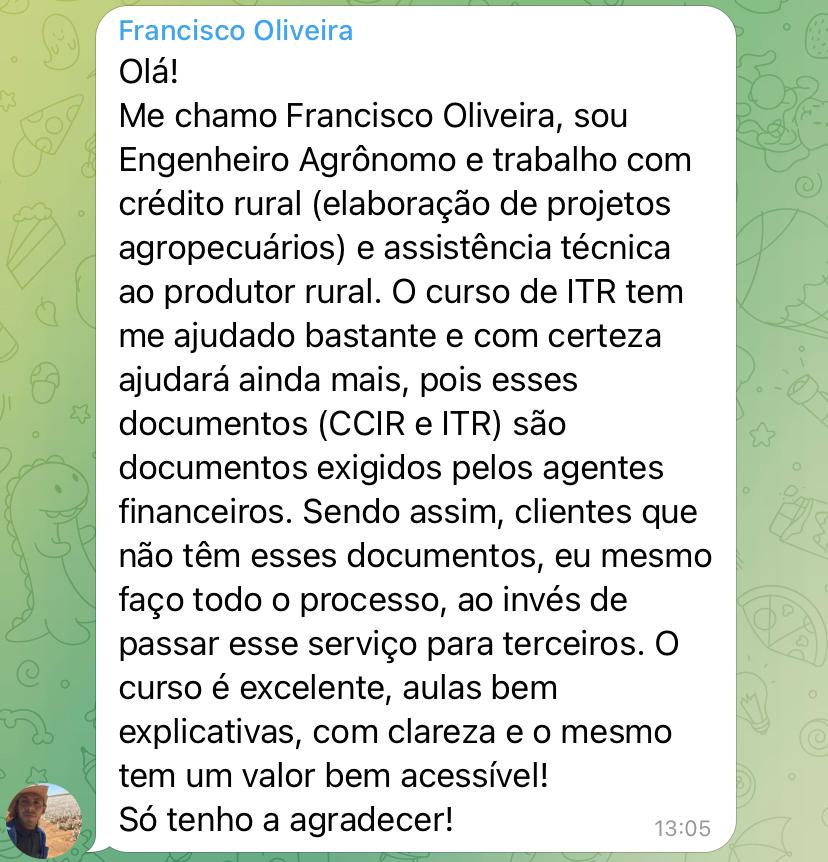Tap Francisco Oliveira's avatar photo
The width and height of the screenshot is (828, 862).
click(x=44, y=820)
